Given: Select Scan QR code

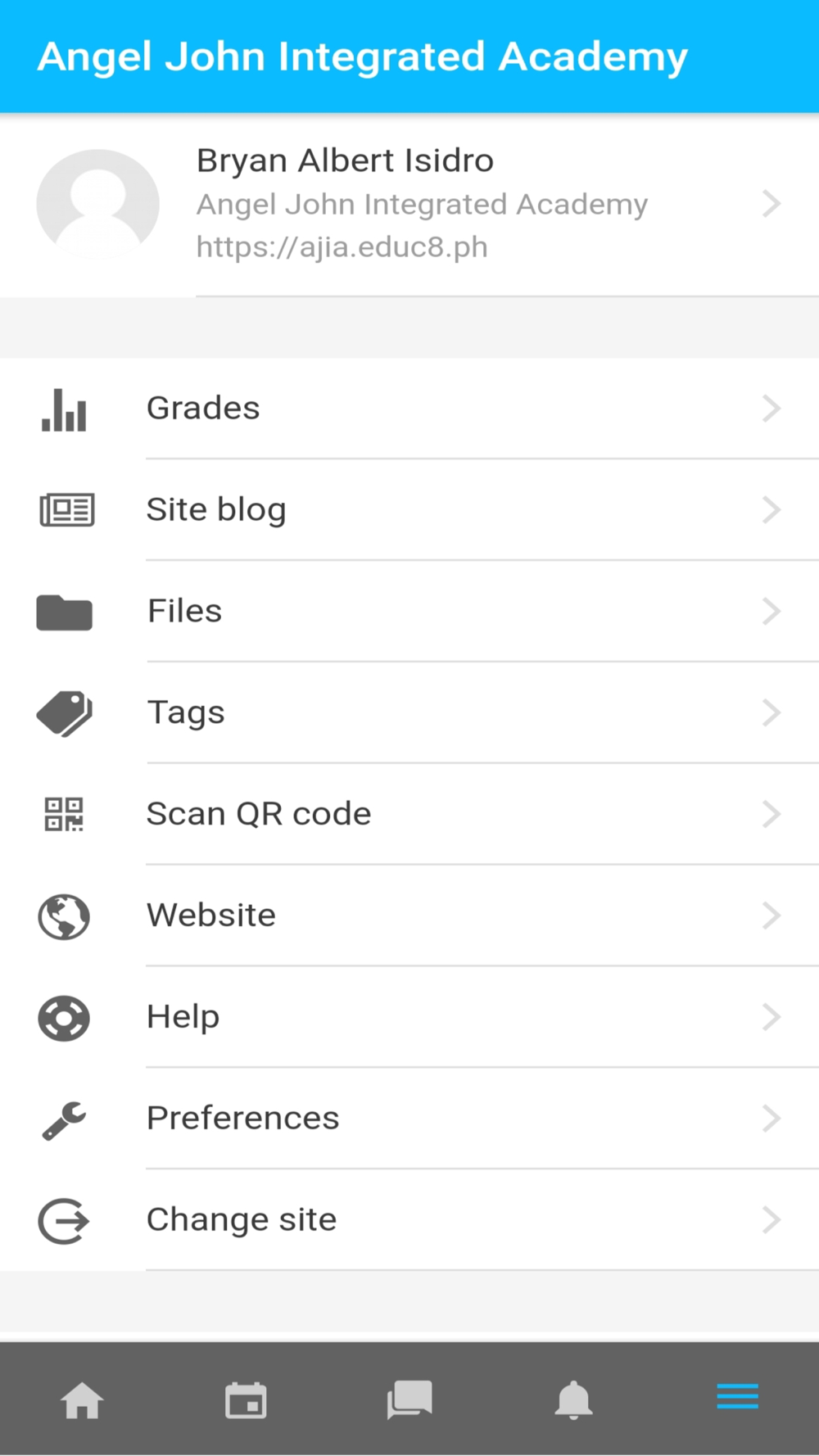Looking at the screenshot, I should point(409,815).
